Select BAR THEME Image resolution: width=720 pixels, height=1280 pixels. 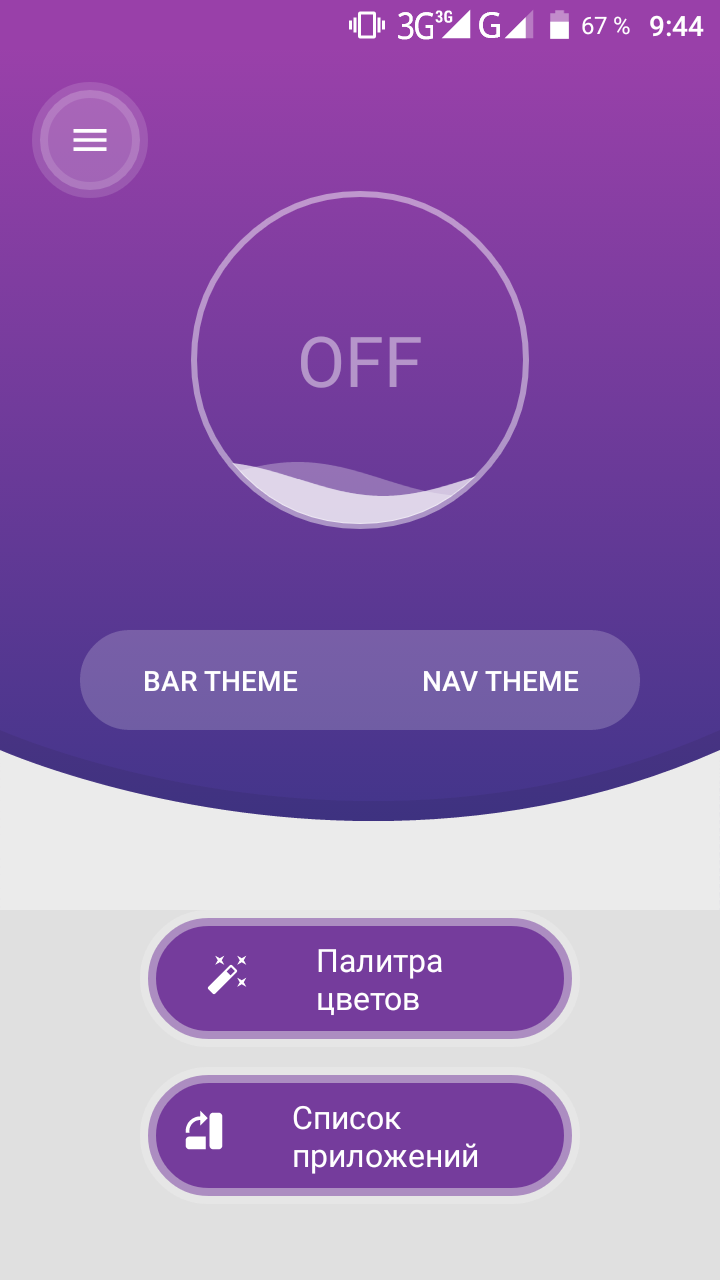(221, 681)
